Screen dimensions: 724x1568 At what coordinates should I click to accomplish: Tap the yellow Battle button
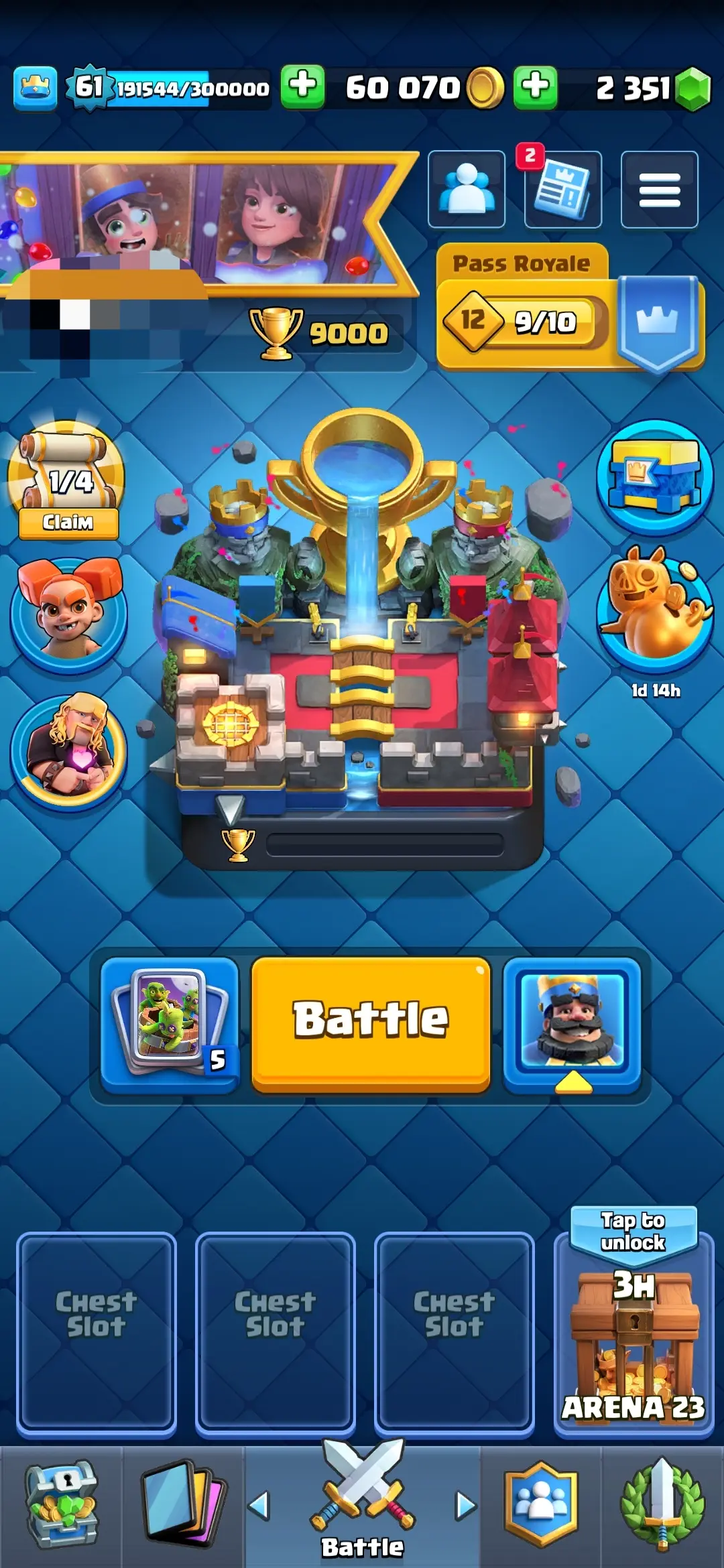tap(371, 1022)
